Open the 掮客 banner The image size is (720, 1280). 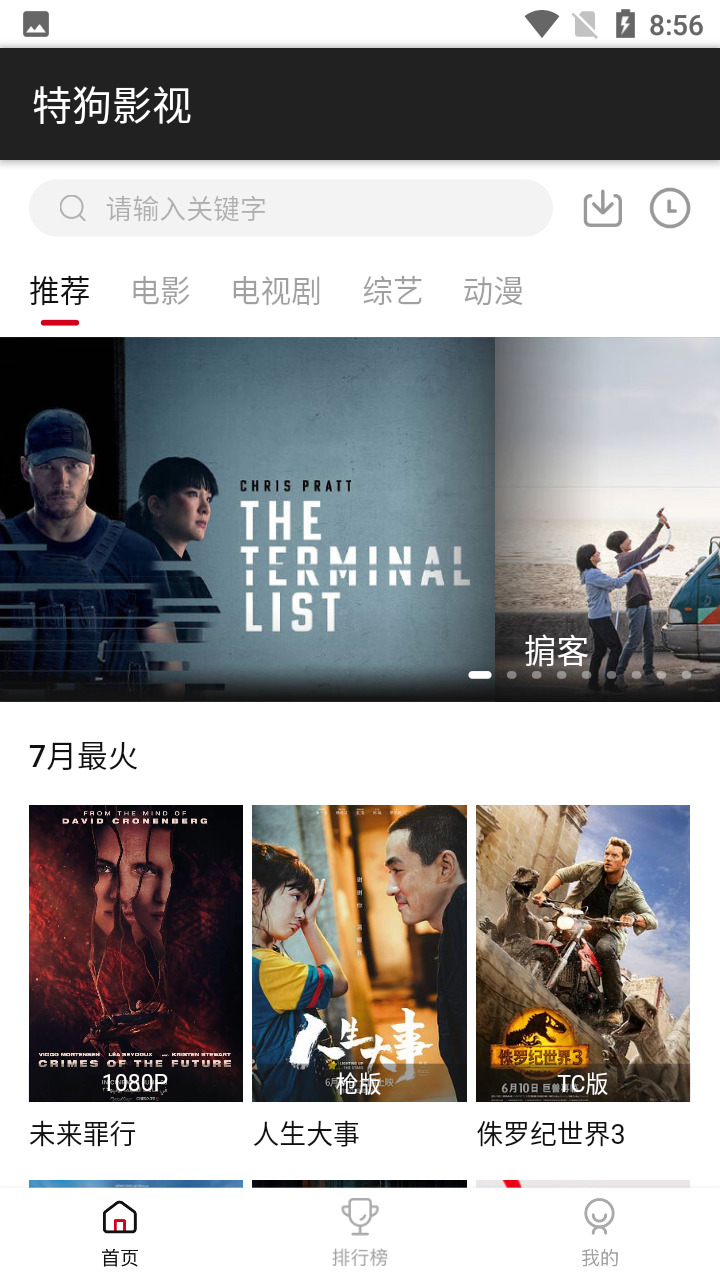608,518
